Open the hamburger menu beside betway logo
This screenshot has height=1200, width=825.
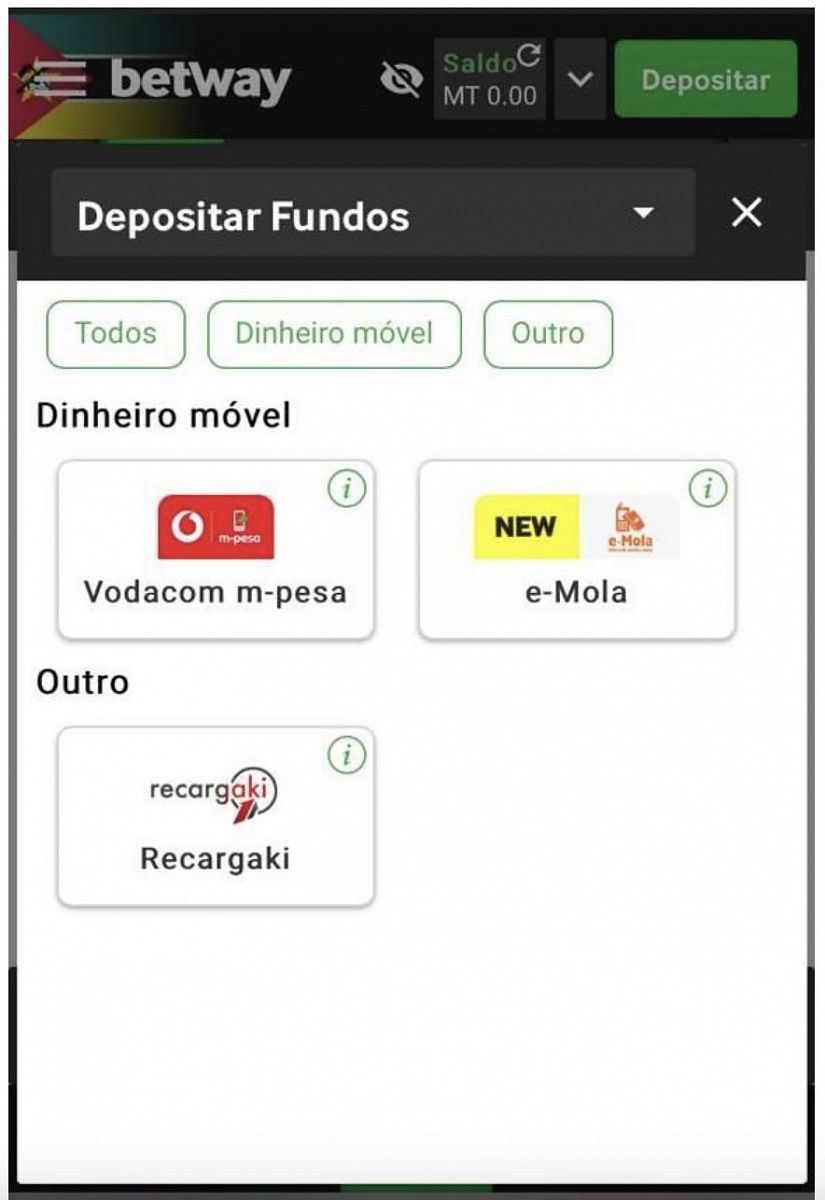point(59,78)
